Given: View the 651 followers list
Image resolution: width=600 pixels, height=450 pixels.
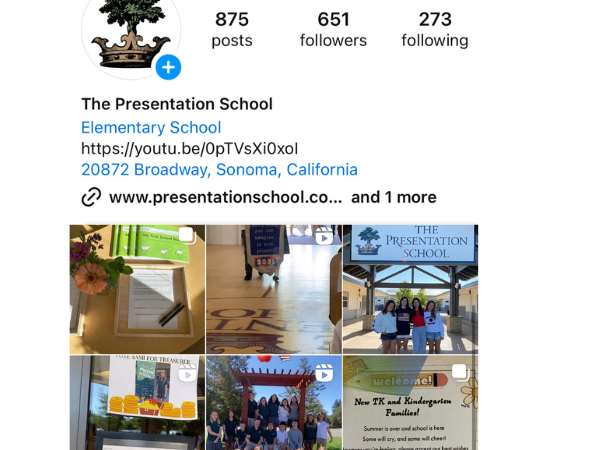Looking at the screenshot, I should coord(333,29).
